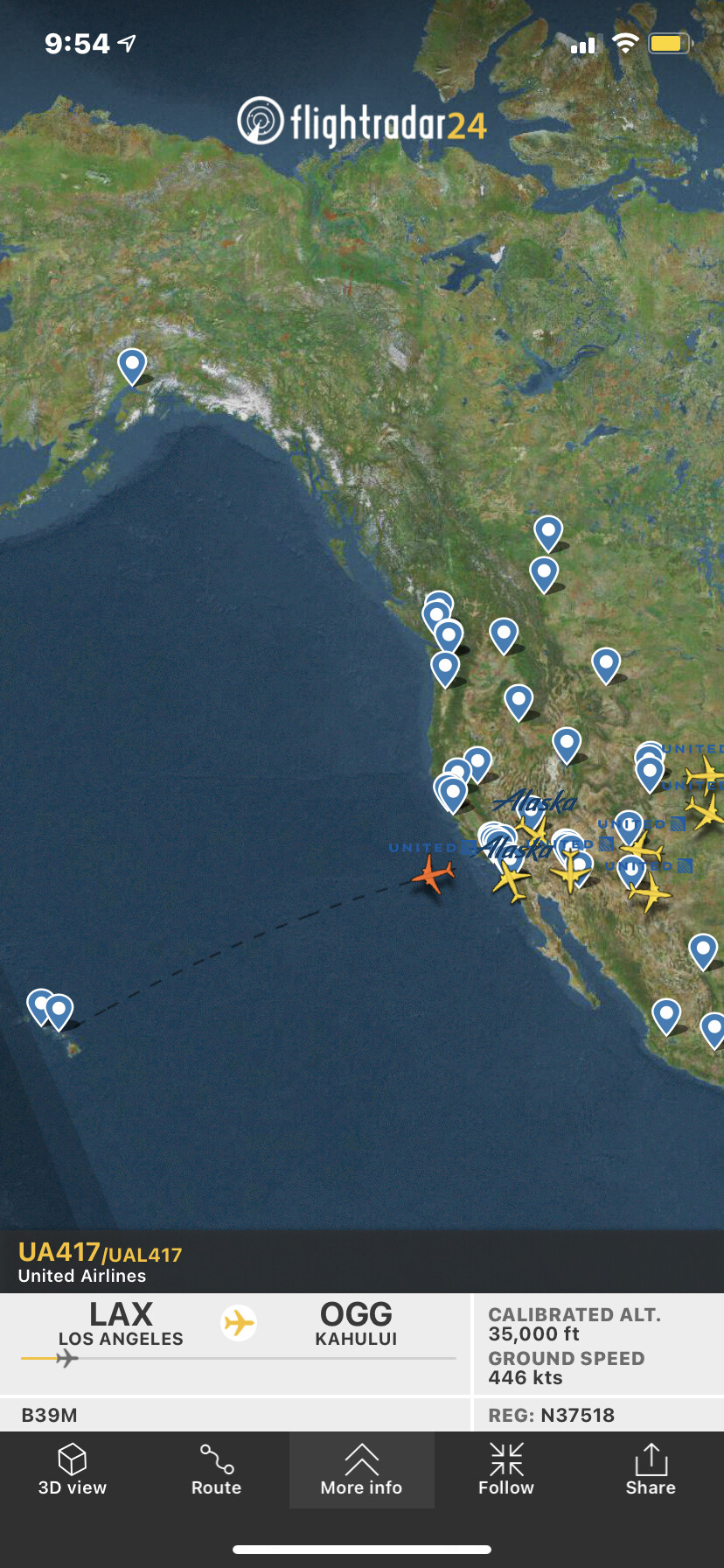Share this flight
The width and height of the screenshot is (724, 1568).
tap(650, 1470)
